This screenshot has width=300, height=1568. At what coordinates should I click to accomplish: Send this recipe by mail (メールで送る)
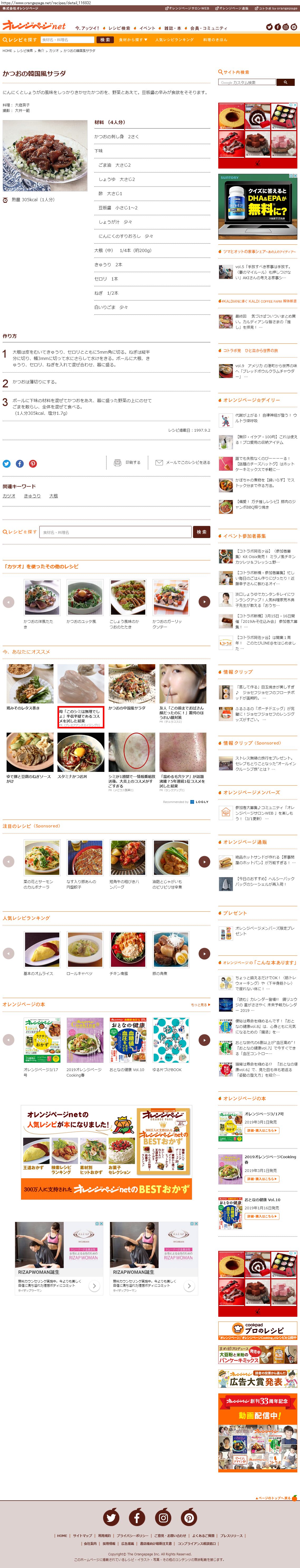(183, 463)
